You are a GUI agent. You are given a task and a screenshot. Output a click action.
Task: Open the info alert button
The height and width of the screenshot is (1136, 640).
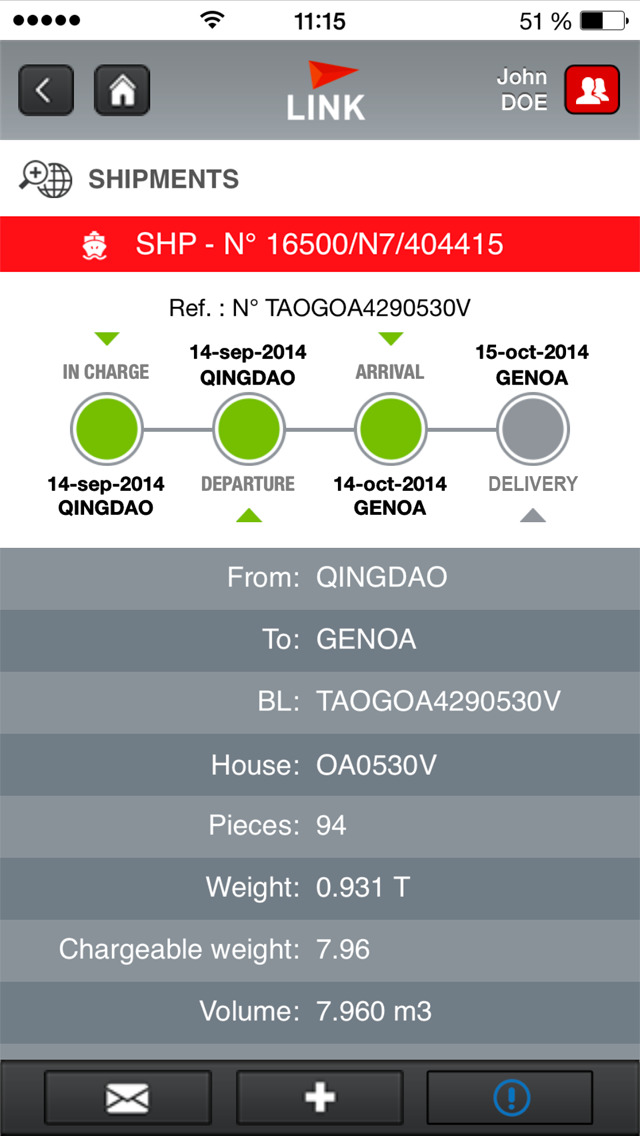[x=511, y=1098]
